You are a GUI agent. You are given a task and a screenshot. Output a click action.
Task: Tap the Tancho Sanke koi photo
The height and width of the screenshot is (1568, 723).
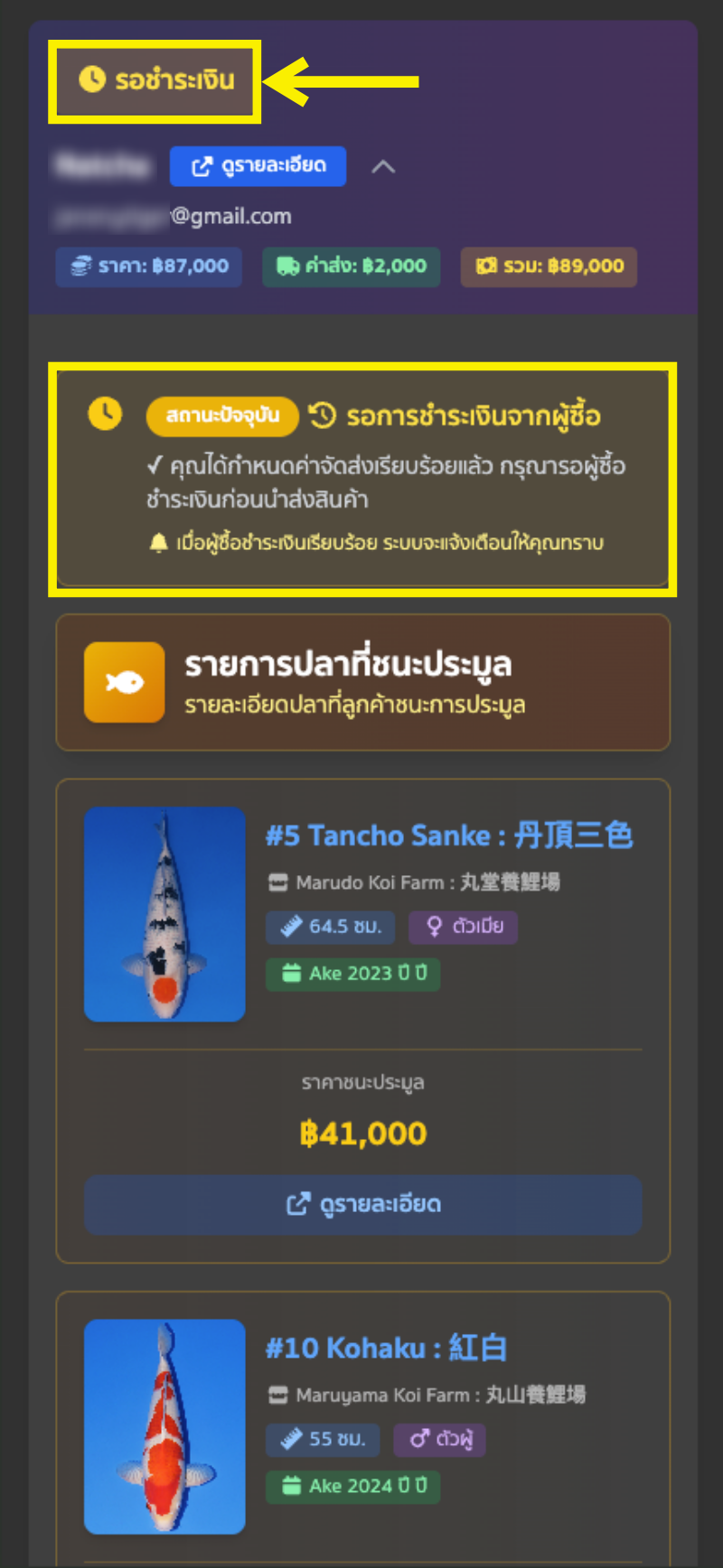(x=164, y=914)
